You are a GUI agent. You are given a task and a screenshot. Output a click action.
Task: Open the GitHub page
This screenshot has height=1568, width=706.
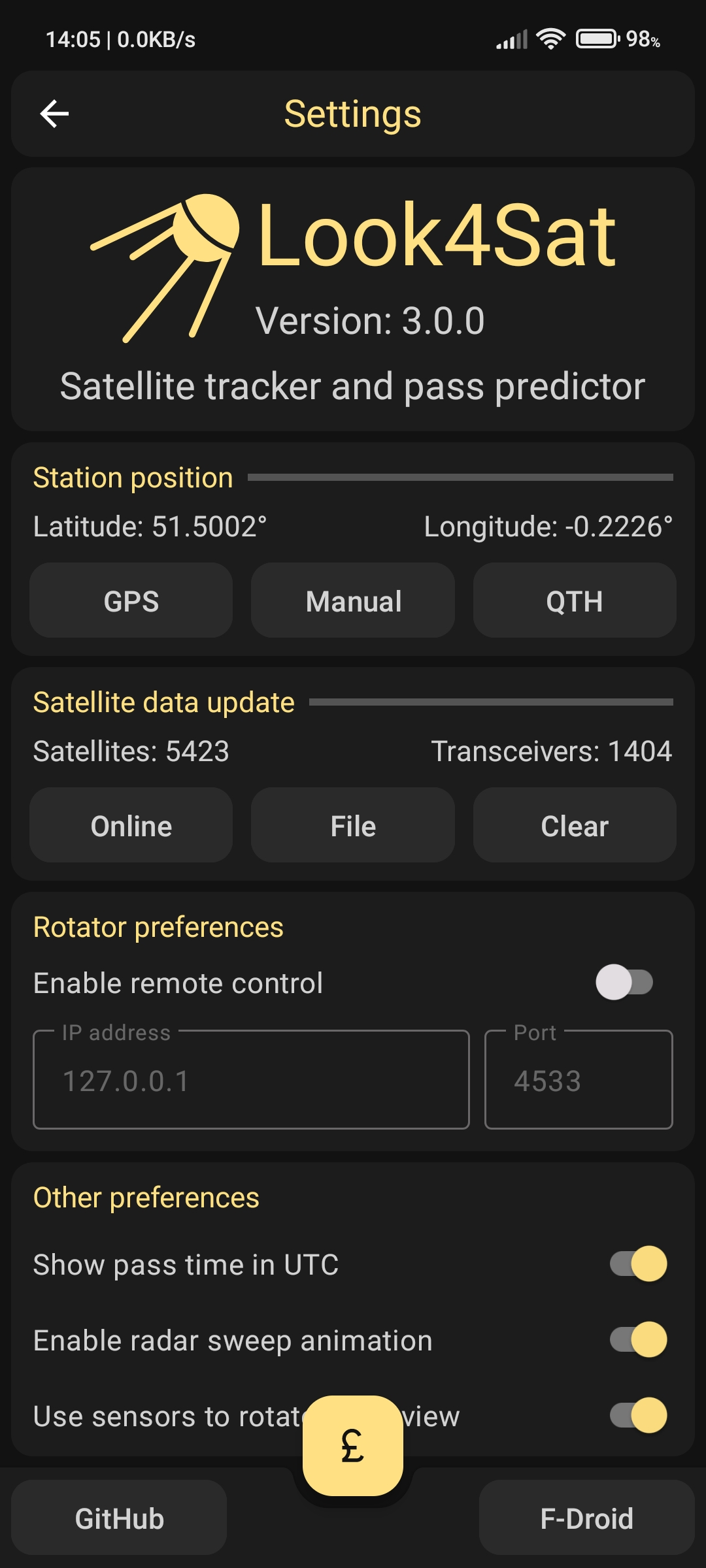pos(119,1518)
